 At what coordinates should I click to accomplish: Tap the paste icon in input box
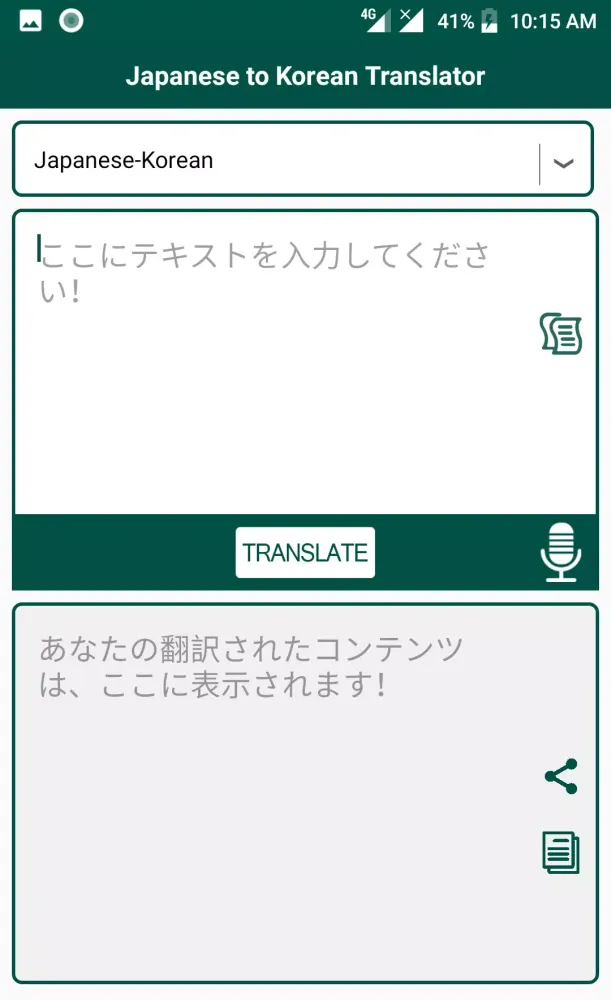[x=561, y=334]
